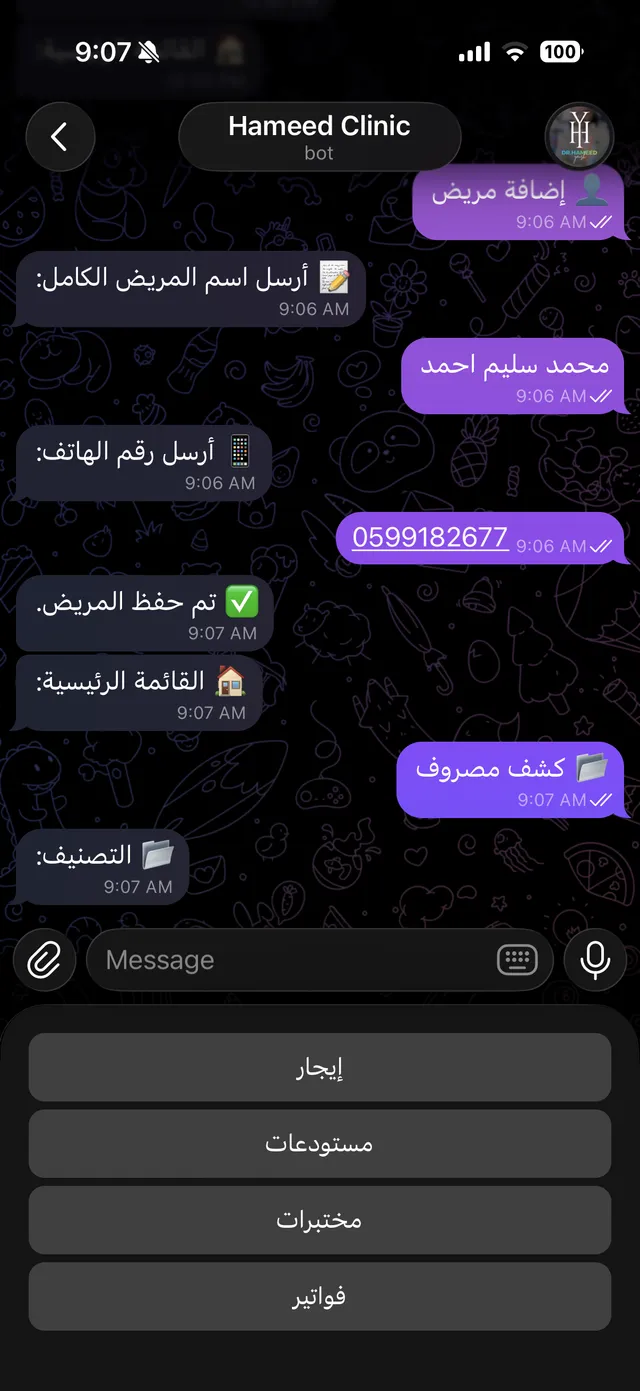Toggle the bot keyboard icon
Screen dimensions: 640x1391
pos(517,961)
